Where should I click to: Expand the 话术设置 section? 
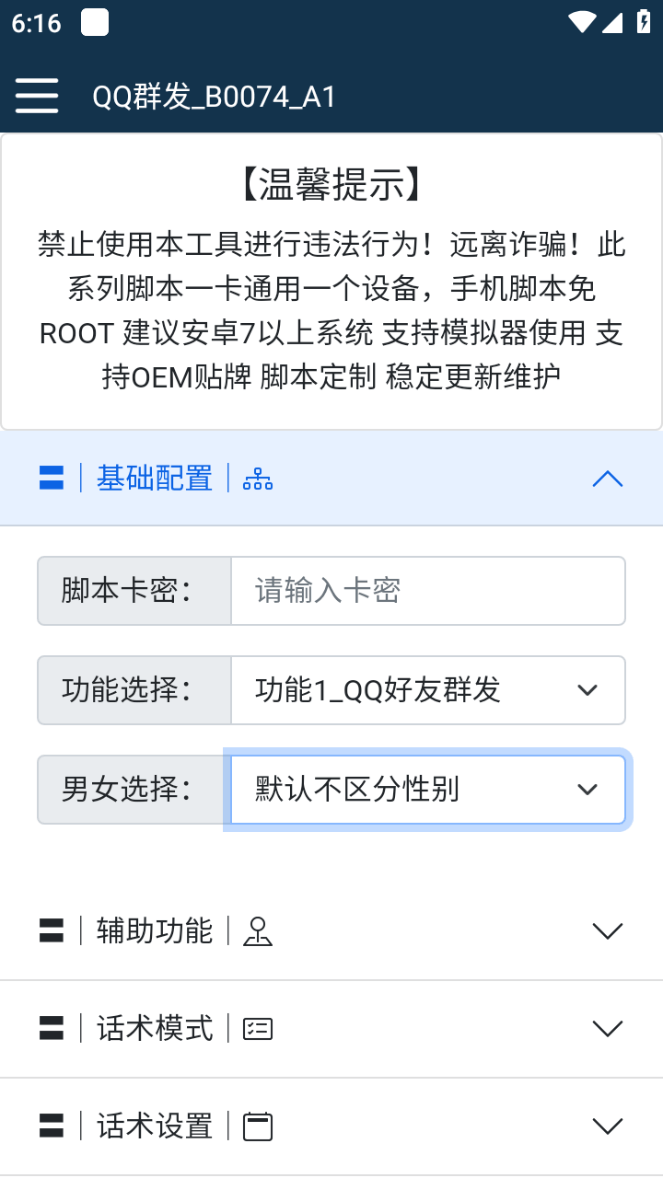coord(606,1127)
